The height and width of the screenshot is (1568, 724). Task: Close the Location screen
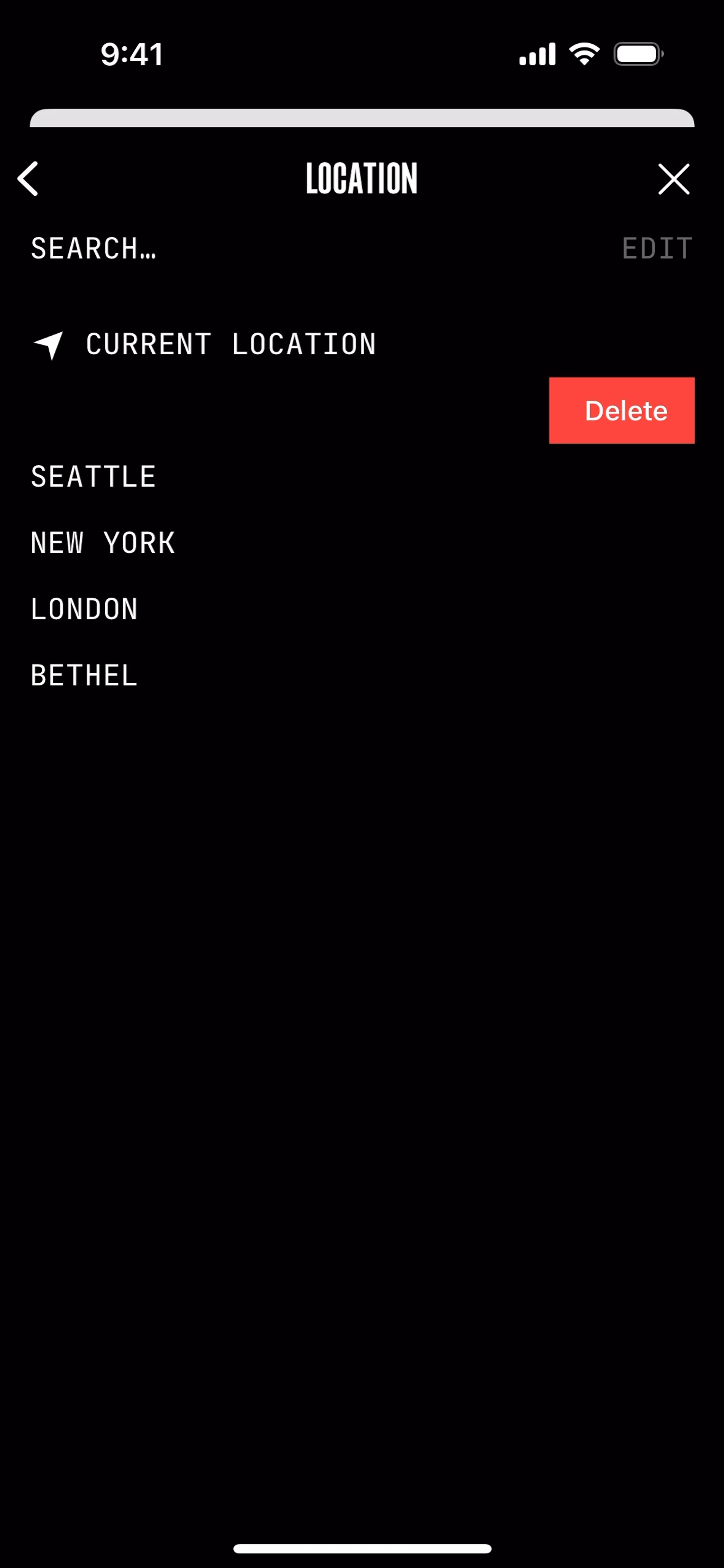(673, 179)
